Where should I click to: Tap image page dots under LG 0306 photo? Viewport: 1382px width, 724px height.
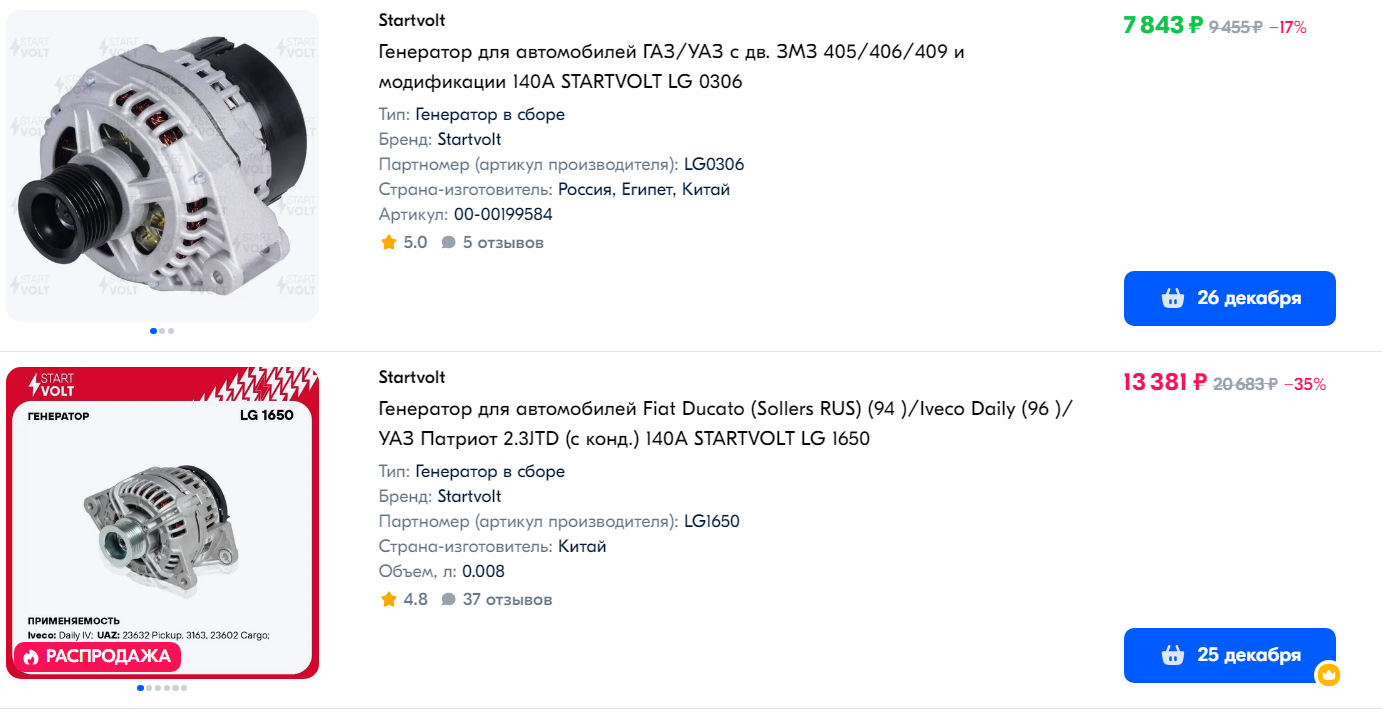(x=162, y=330)
